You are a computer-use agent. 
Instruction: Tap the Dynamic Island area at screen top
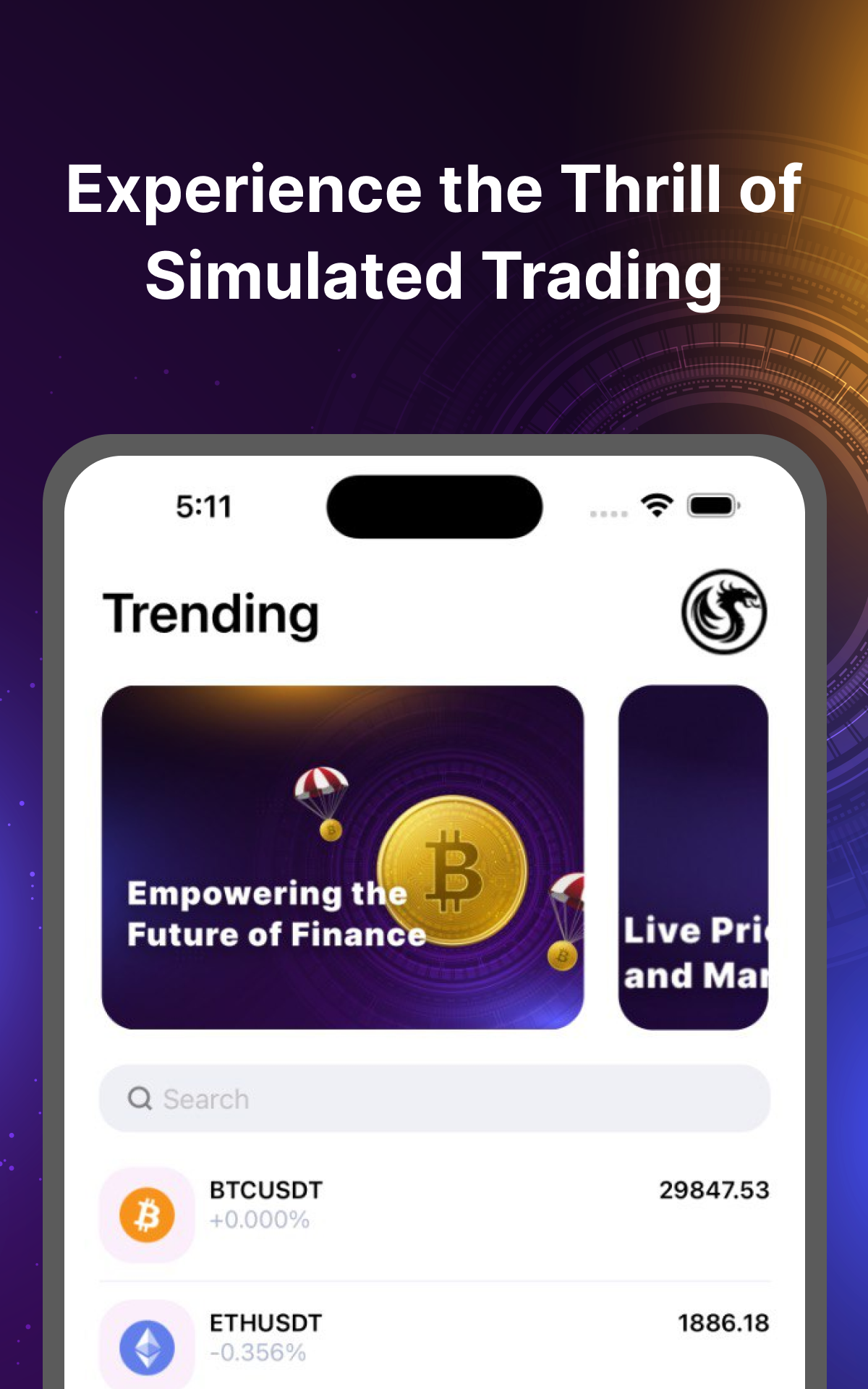click(434, 506)
